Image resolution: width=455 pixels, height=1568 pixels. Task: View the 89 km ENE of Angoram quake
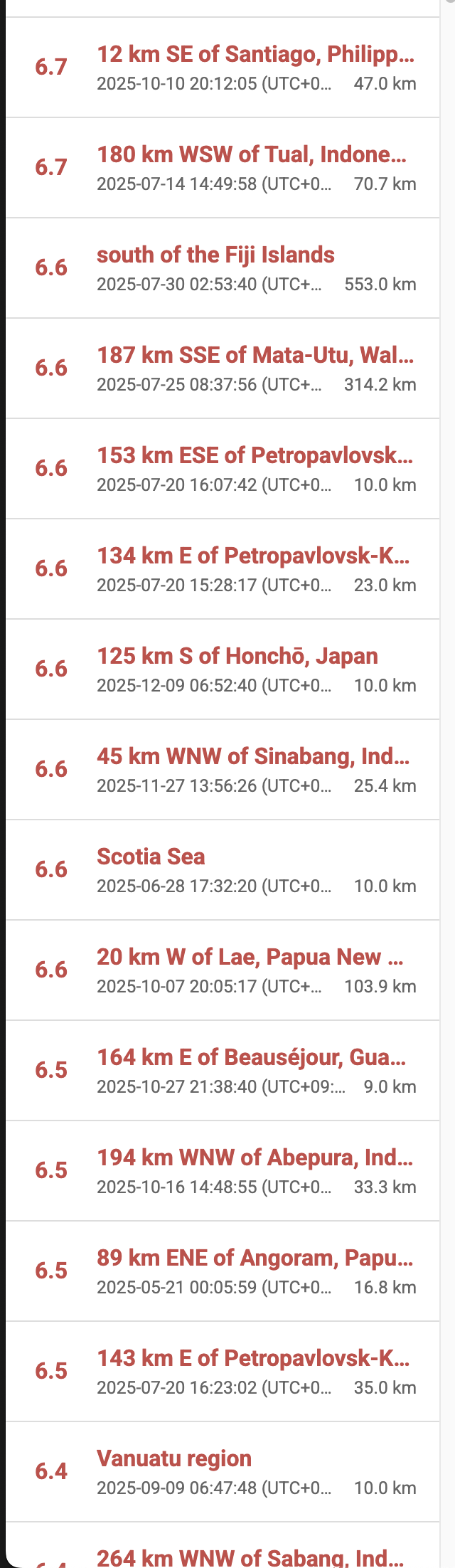[255, 1259]
